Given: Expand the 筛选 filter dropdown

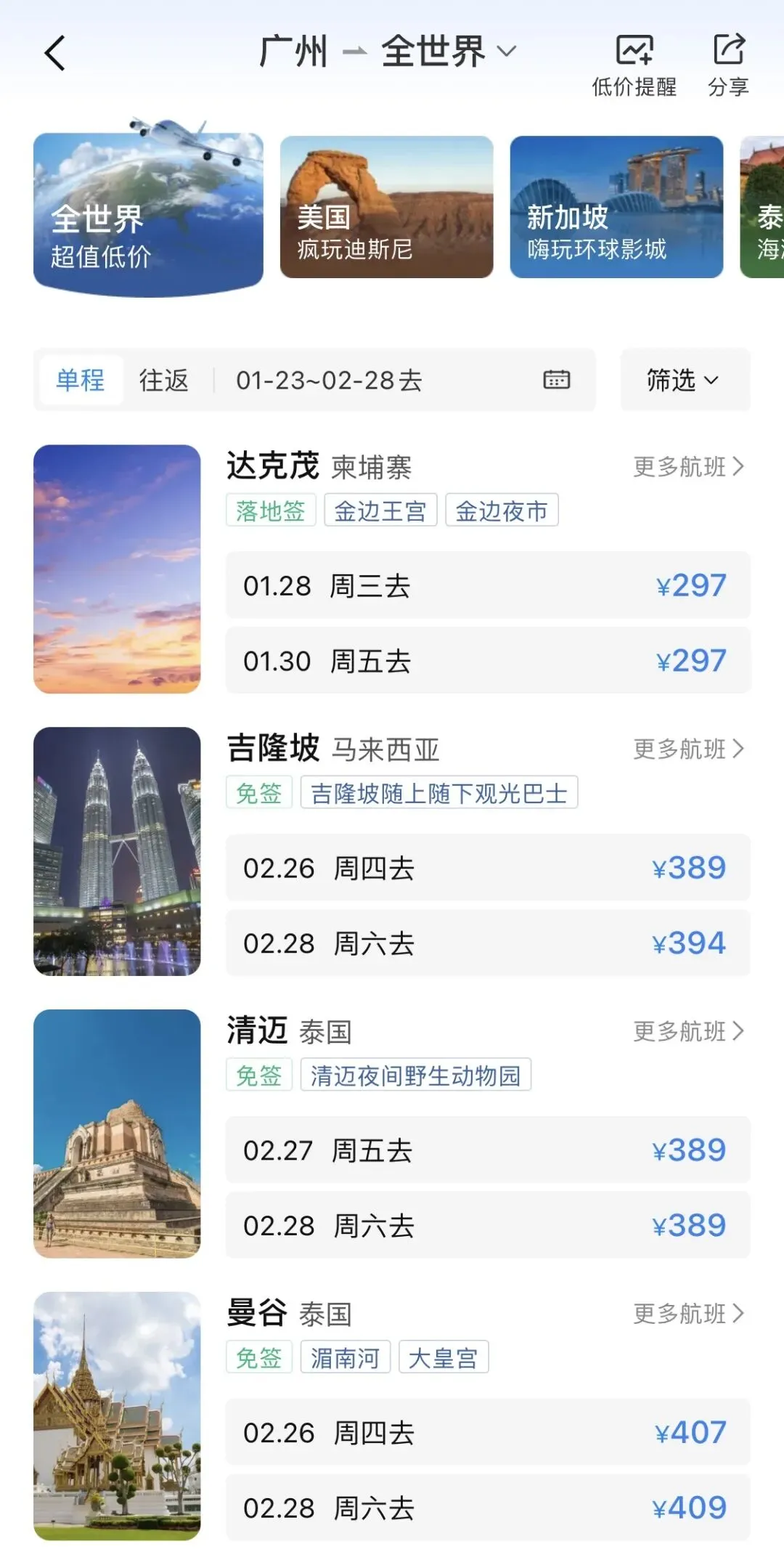Looking at the screenshot, I should [x=684, y=380].
